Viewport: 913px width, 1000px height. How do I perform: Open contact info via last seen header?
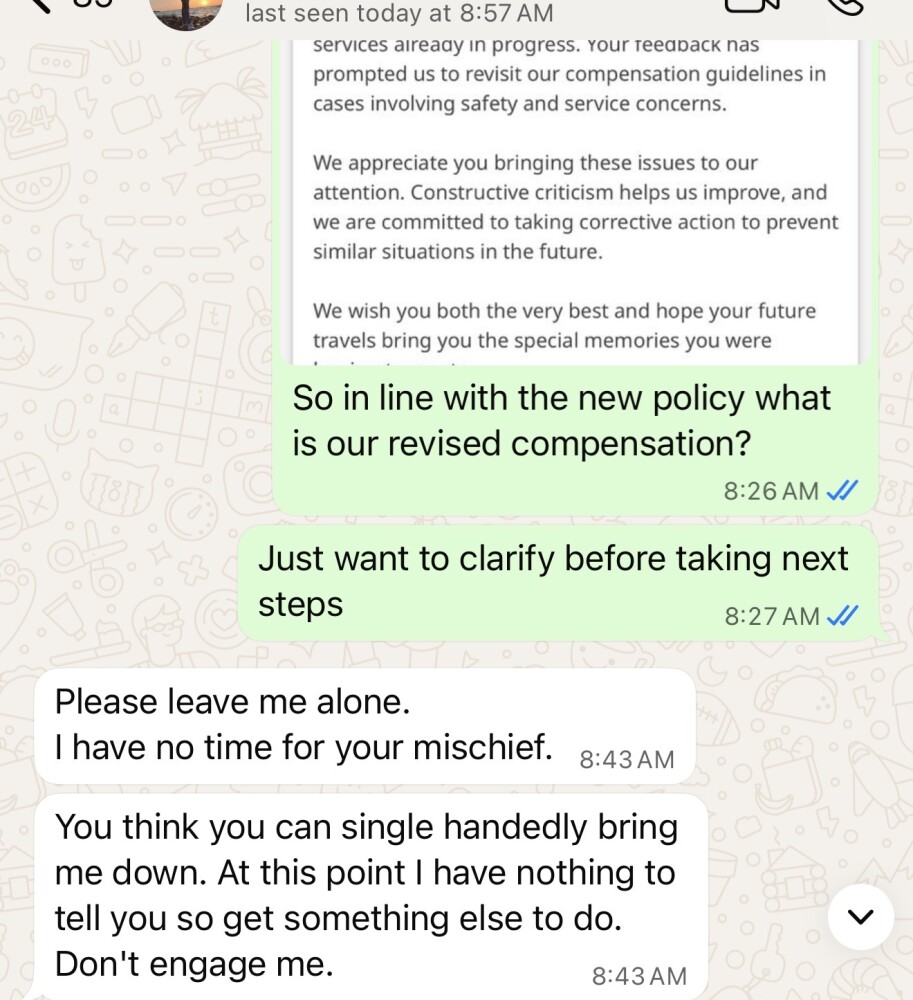(x=400, y=14)
